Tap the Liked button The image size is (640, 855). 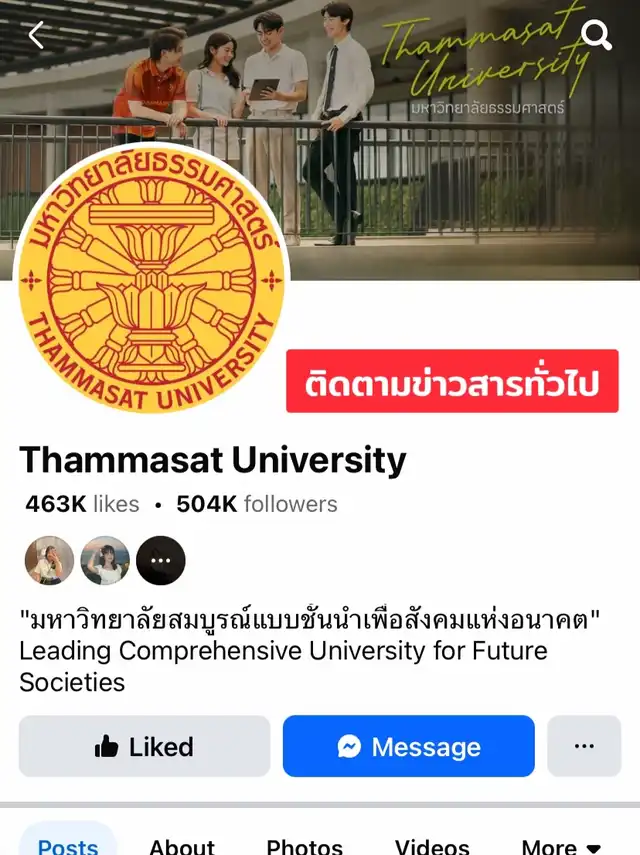pos(144,746)
